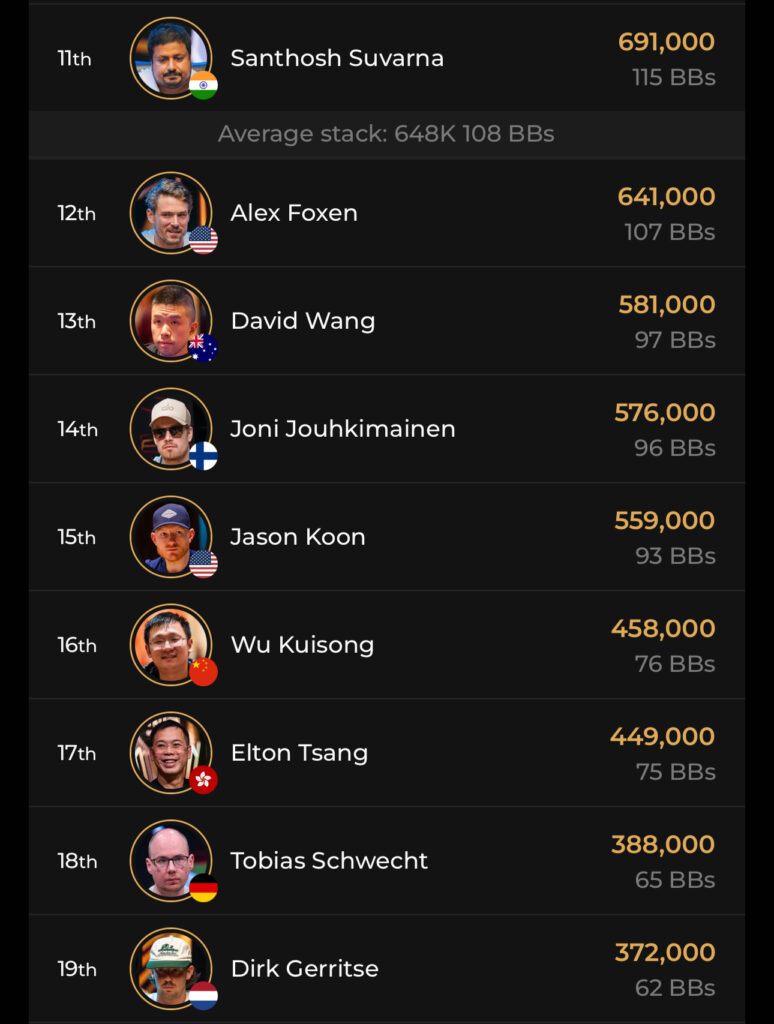View Wu Kuisong's entry

302,645
